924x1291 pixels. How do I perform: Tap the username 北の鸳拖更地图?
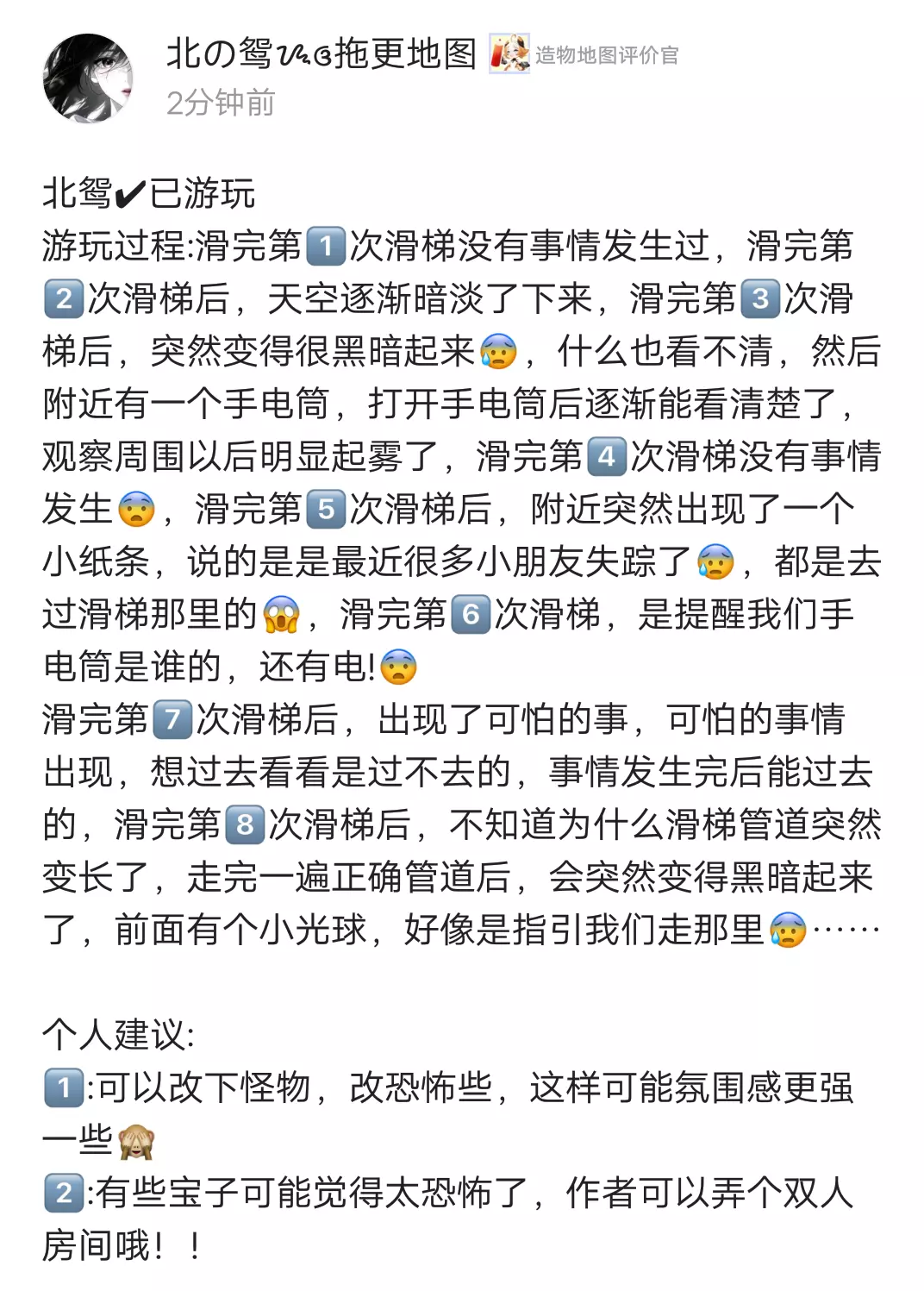tap(321, 53)
